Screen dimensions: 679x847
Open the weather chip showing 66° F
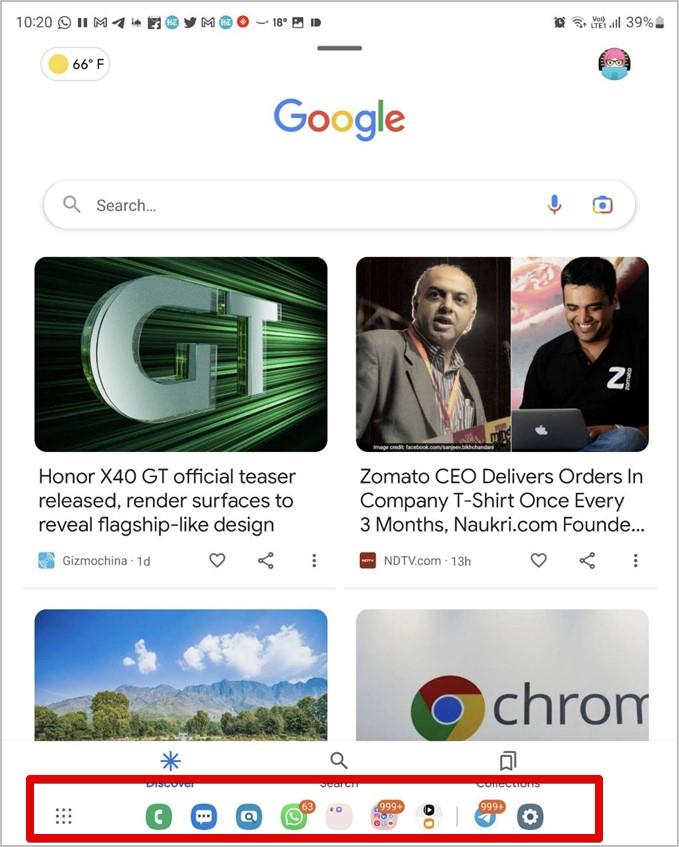[75, 65]
